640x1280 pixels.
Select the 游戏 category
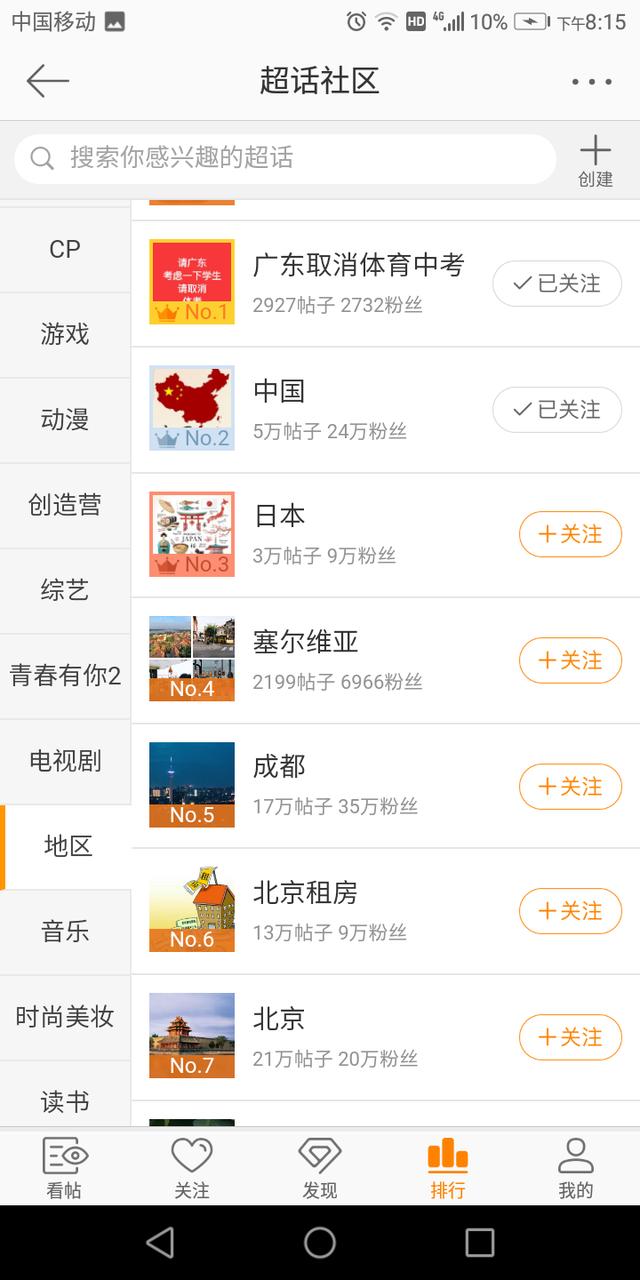tap(65, 334)
